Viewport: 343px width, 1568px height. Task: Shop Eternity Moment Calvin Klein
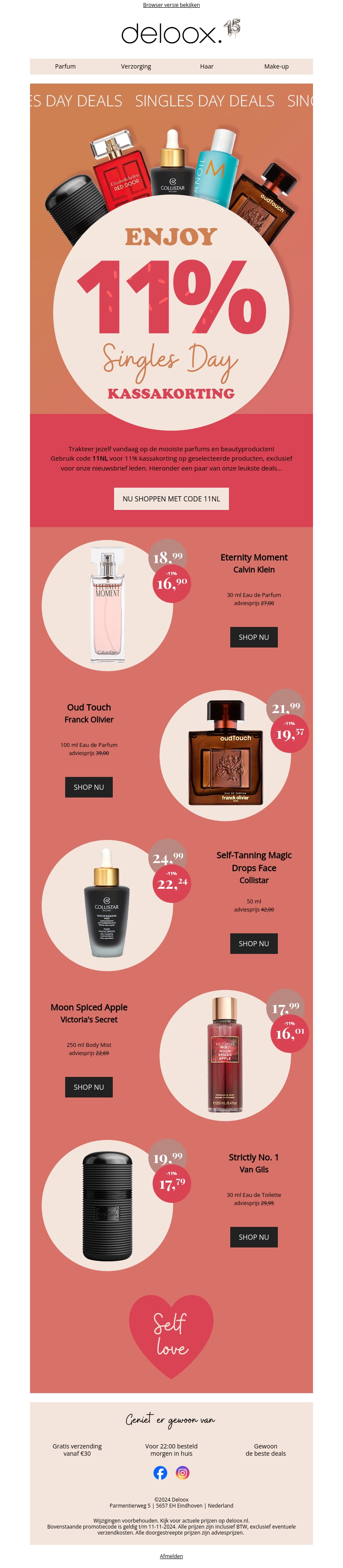click(x=253, y=637)
